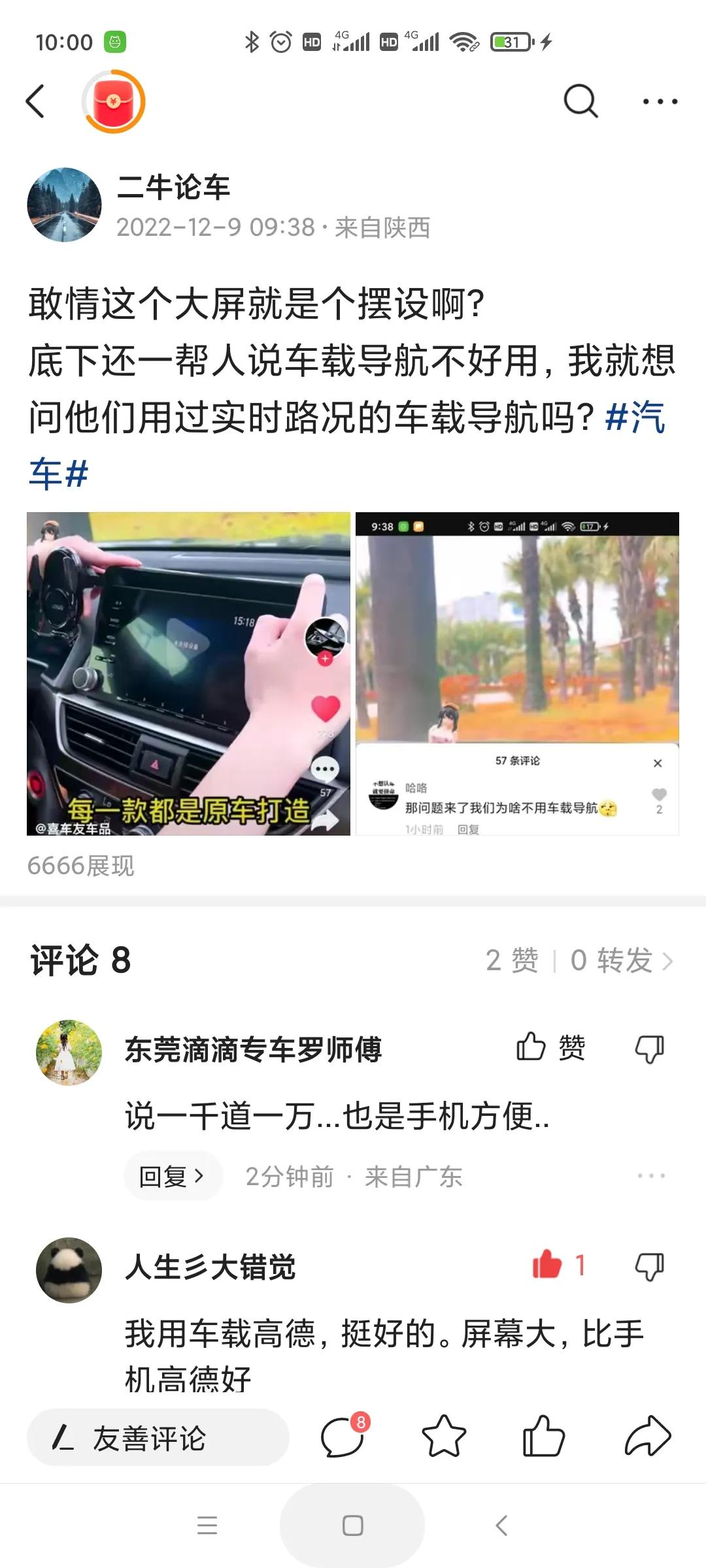Image resolution: width=706 pixels, height=1568 pixels.
Task: Open the left car dashboard video thumbnail
Action: [189, 676]
